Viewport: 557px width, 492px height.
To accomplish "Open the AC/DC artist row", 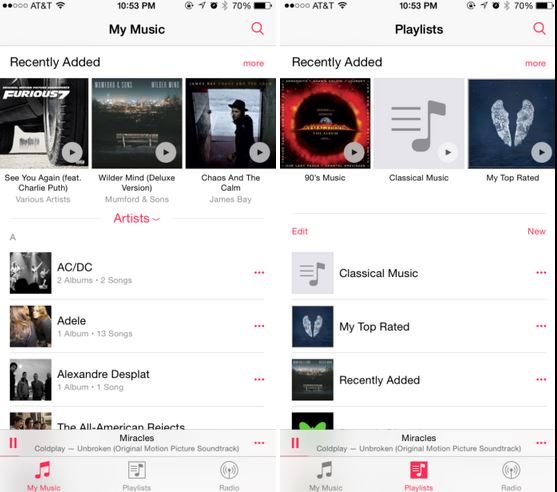I will 137,273.
